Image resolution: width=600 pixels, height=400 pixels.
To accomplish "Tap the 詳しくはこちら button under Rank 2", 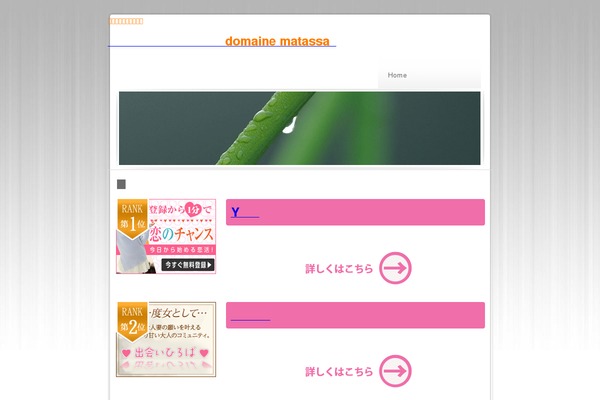I will 358,371.
